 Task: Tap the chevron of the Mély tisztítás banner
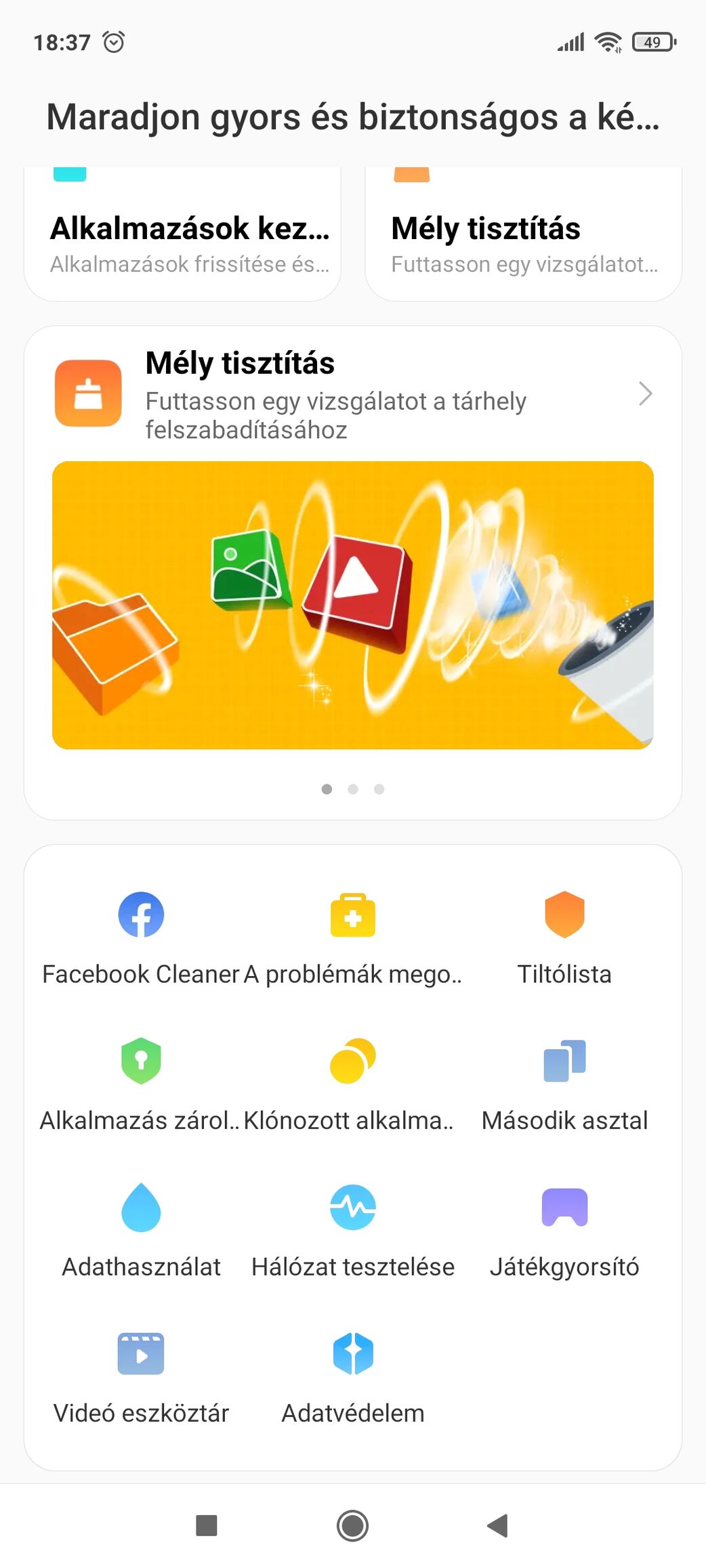pyautogui.click(x=645, y=394)
